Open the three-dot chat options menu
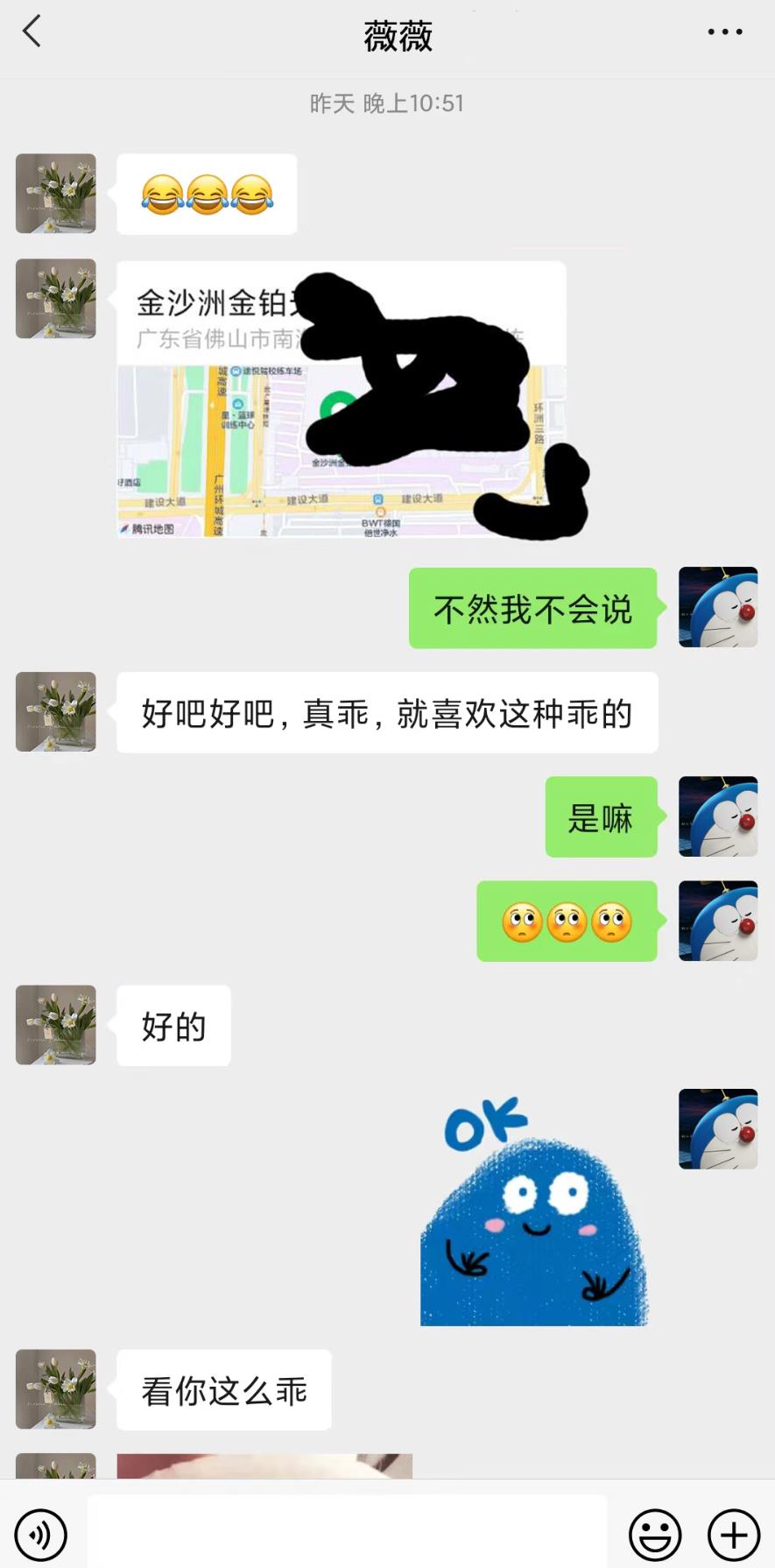The image size is (775, 1568). pyautogui.click(x=725, y=32)
